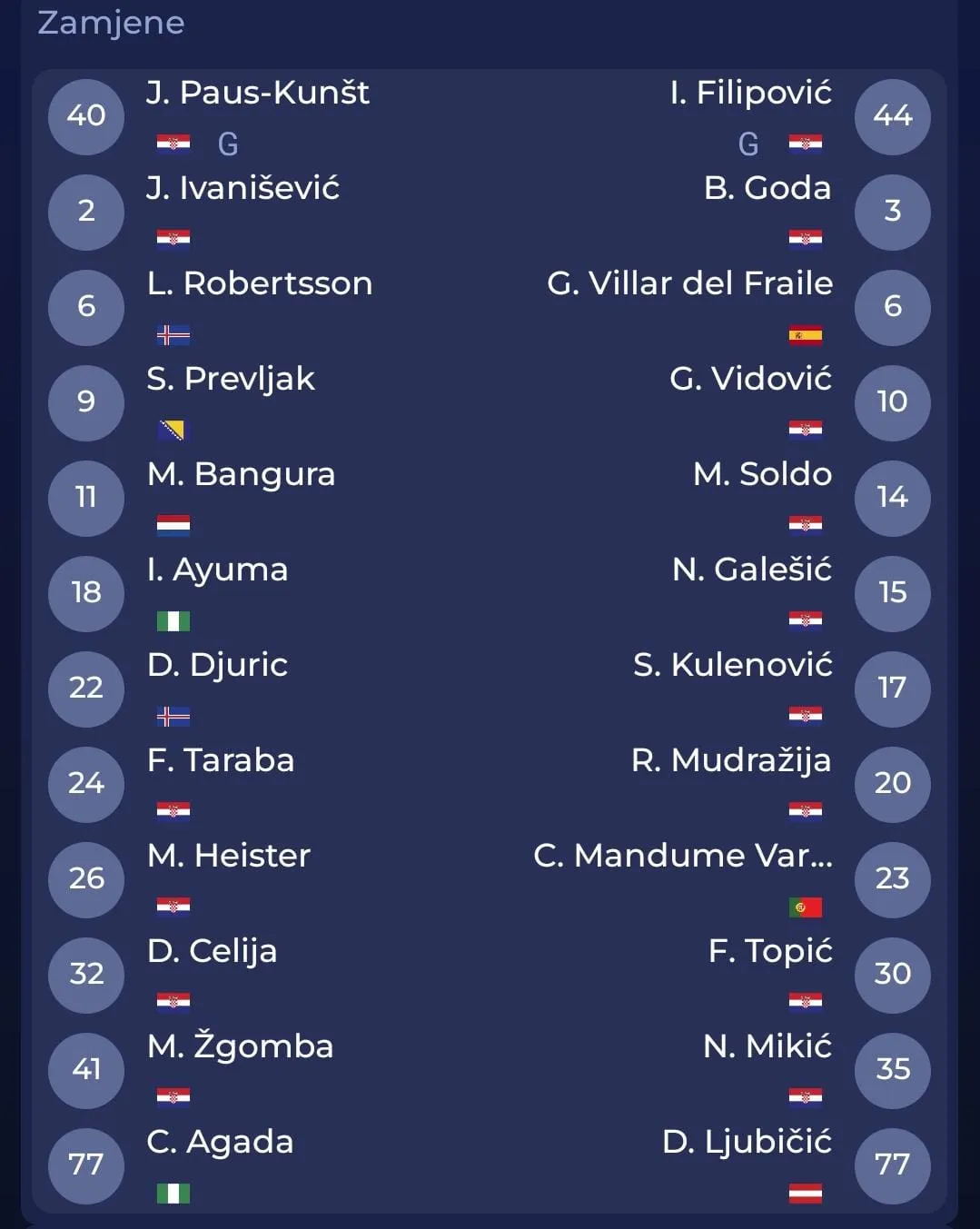The image size is (980, 1229).
Task: View J. Ivanišević player details
Action: [x=243, y=189]
